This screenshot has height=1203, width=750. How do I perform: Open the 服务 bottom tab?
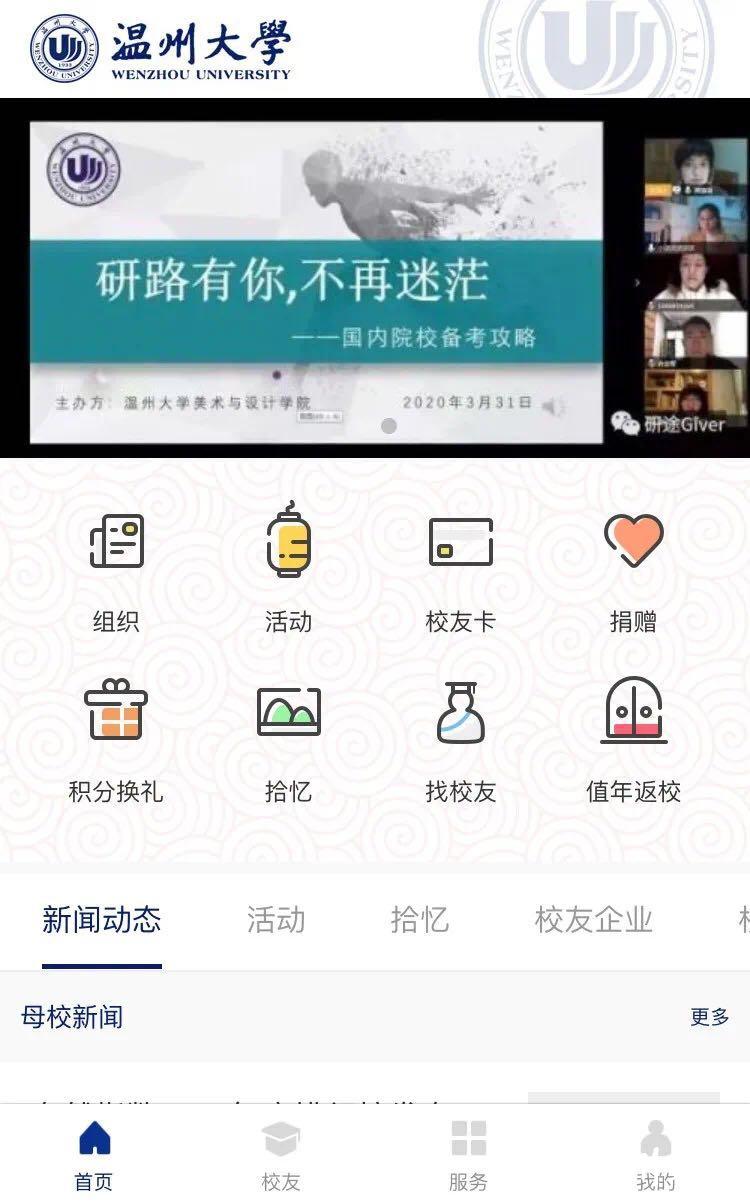(468, 1155)
